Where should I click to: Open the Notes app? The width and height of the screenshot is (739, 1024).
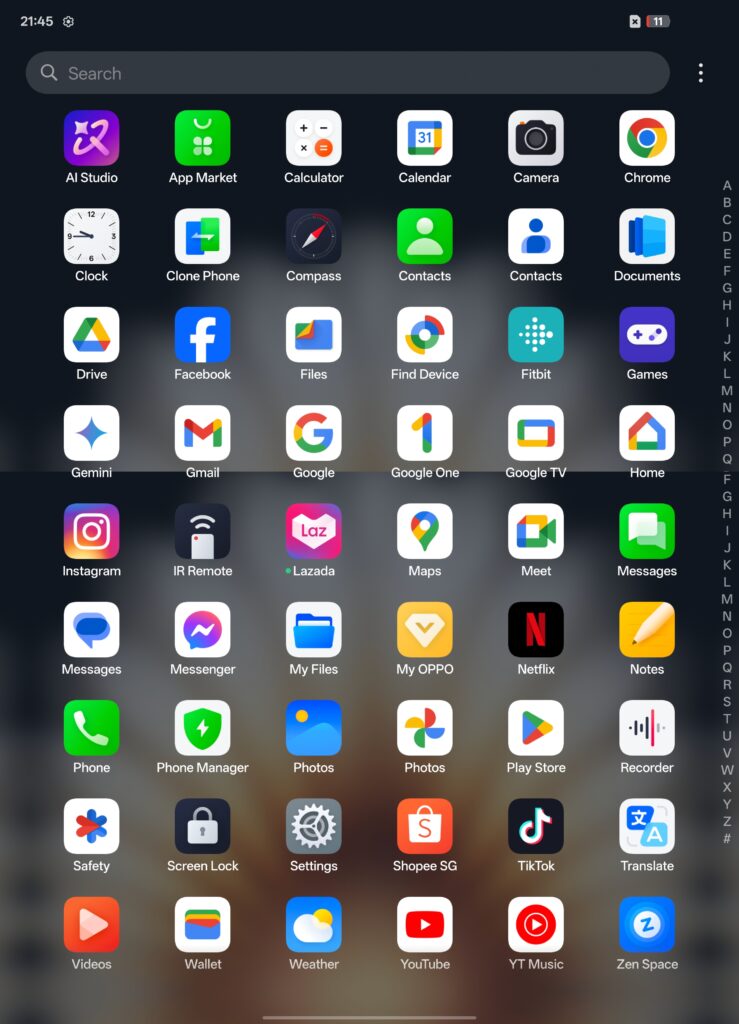click(647, 629)
